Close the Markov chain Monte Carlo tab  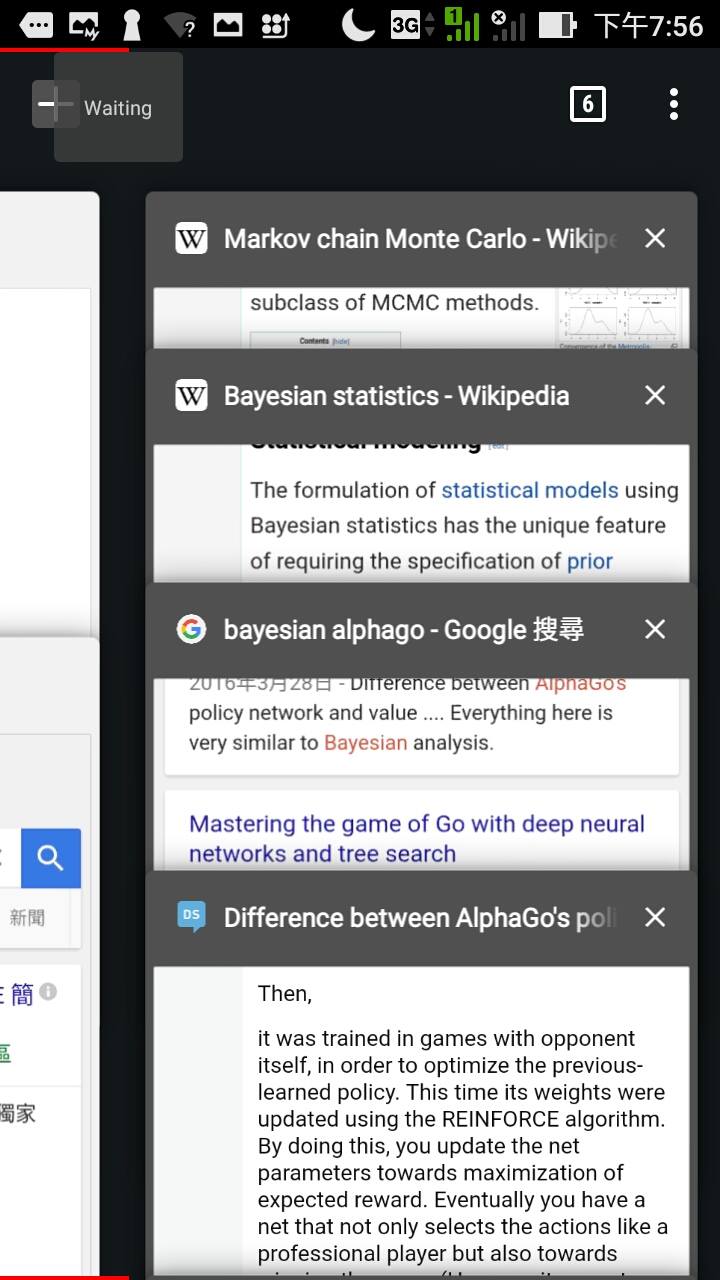(x=655, y=238)
